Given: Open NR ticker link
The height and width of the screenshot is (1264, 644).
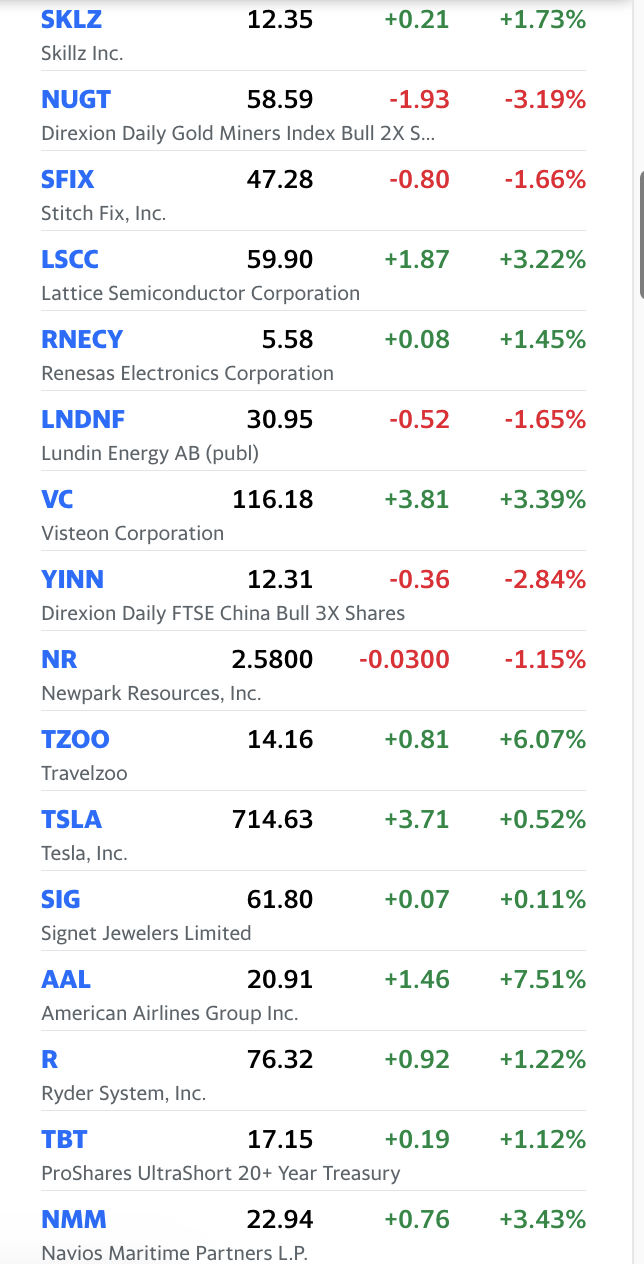Looking at the screenshot, I should pyautogui.click(x=59, y=659).
